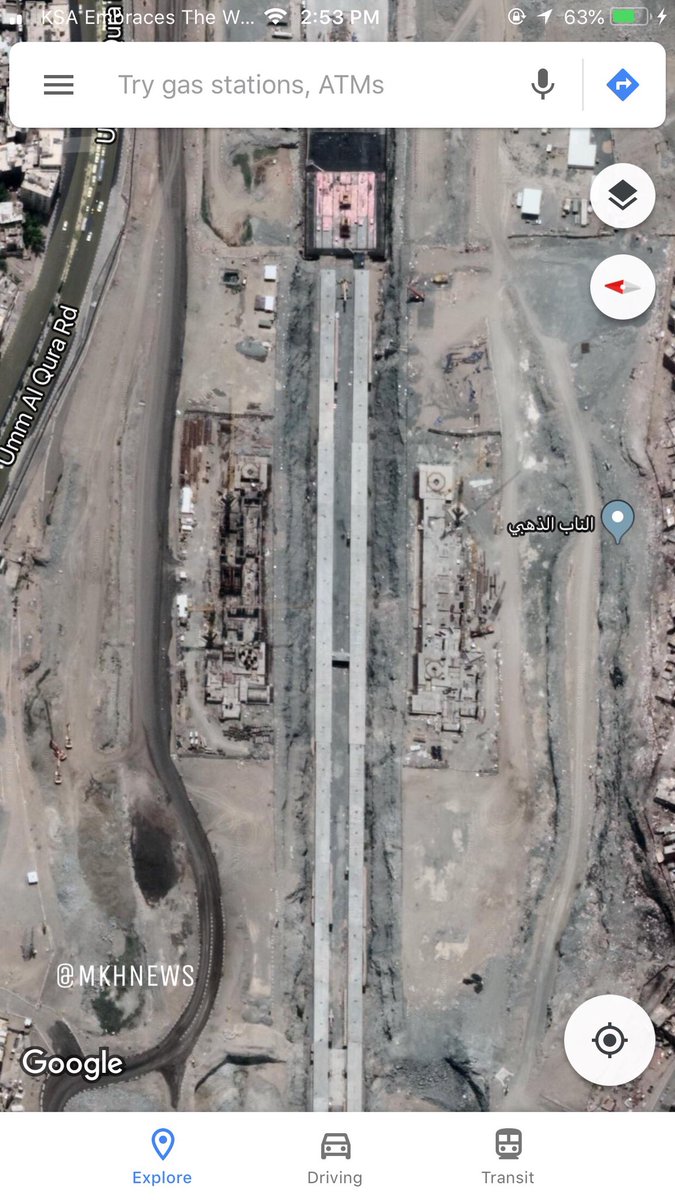Switch to the Driving tab
Screen dimensions: 675x1200
point(335,1155)
